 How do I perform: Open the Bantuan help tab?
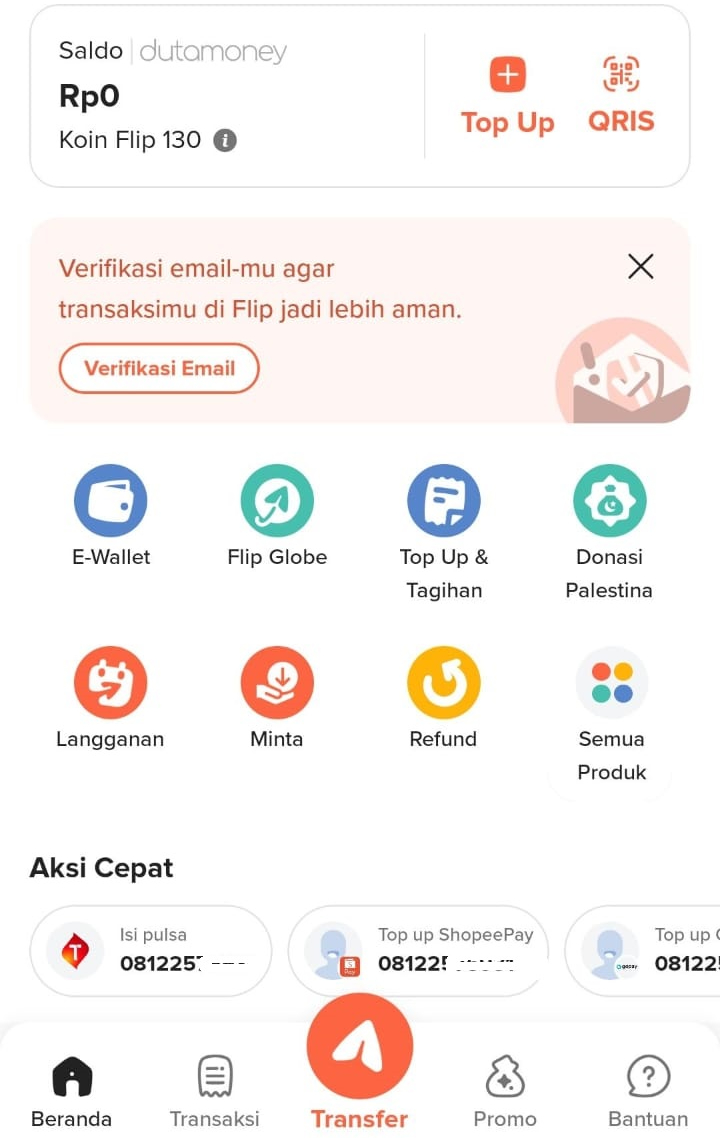tap(648, 1091)
